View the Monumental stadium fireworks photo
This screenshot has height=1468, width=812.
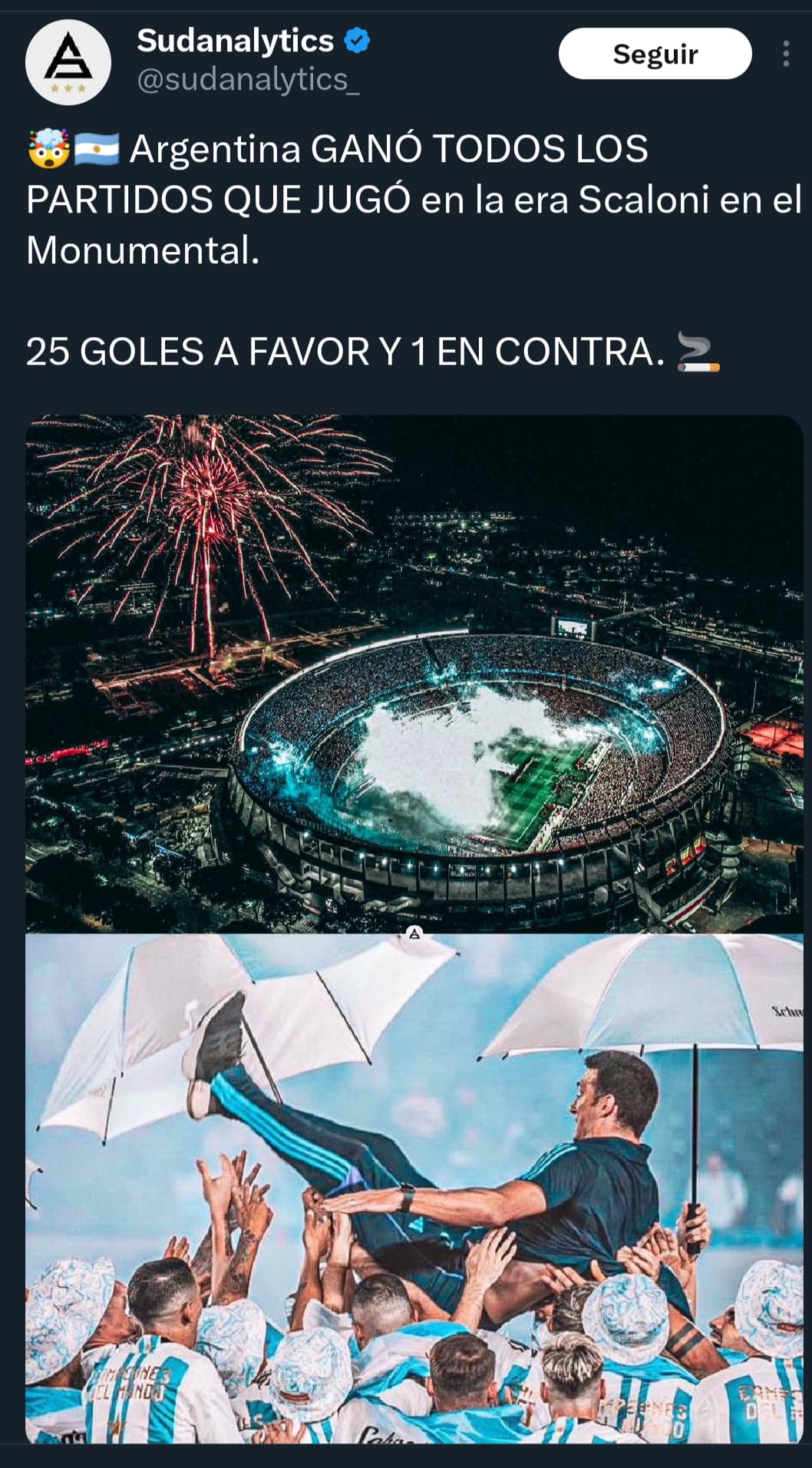pos(414,673)
